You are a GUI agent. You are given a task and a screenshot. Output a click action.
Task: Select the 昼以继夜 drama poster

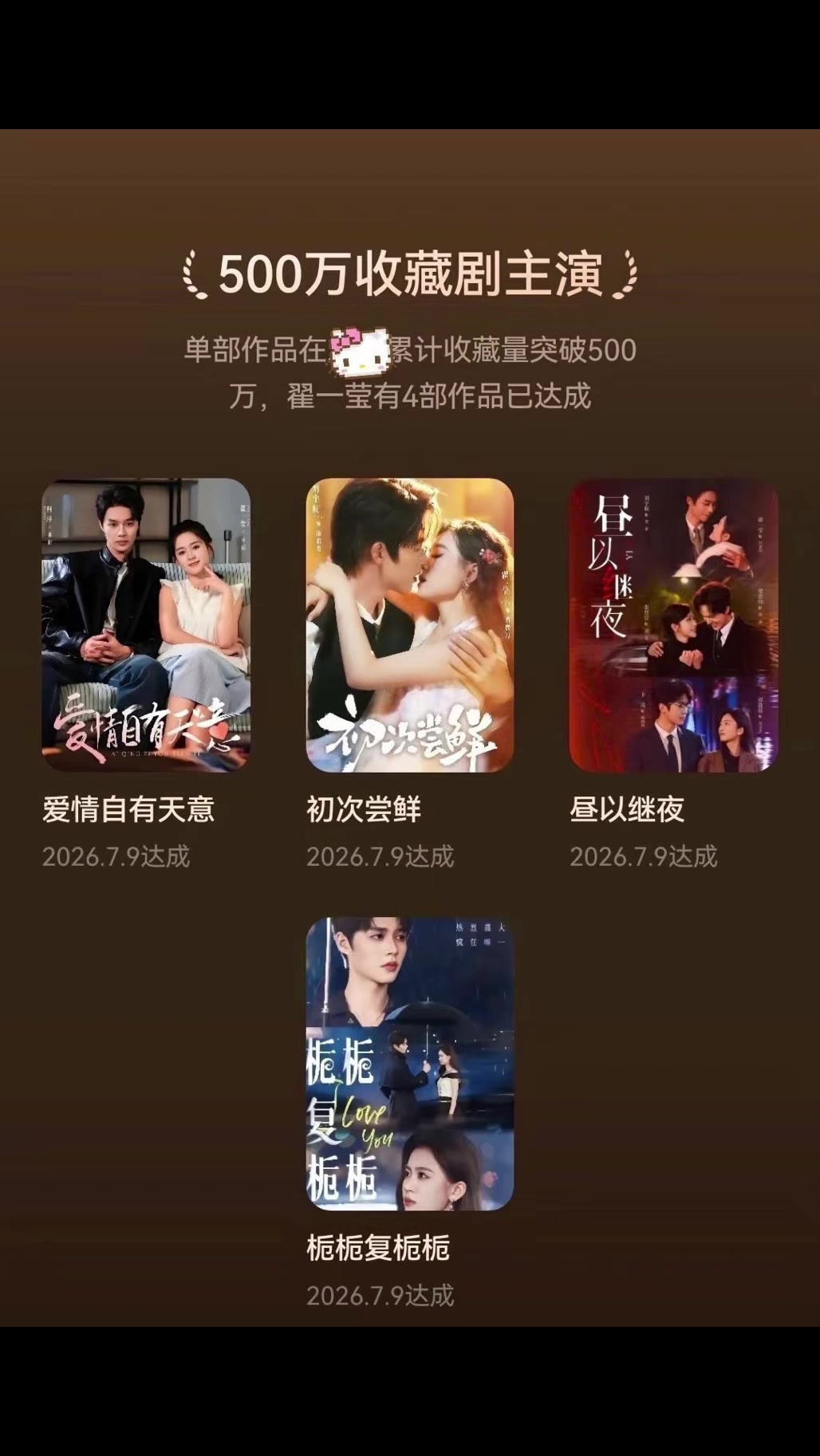[673, 625]
